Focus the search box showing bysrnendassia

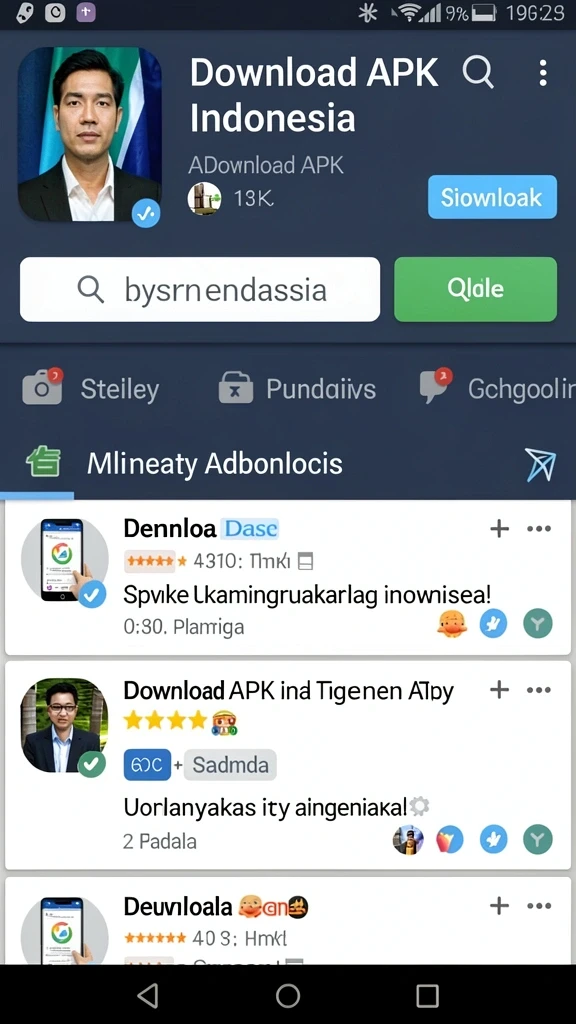[x=200, y=289]
